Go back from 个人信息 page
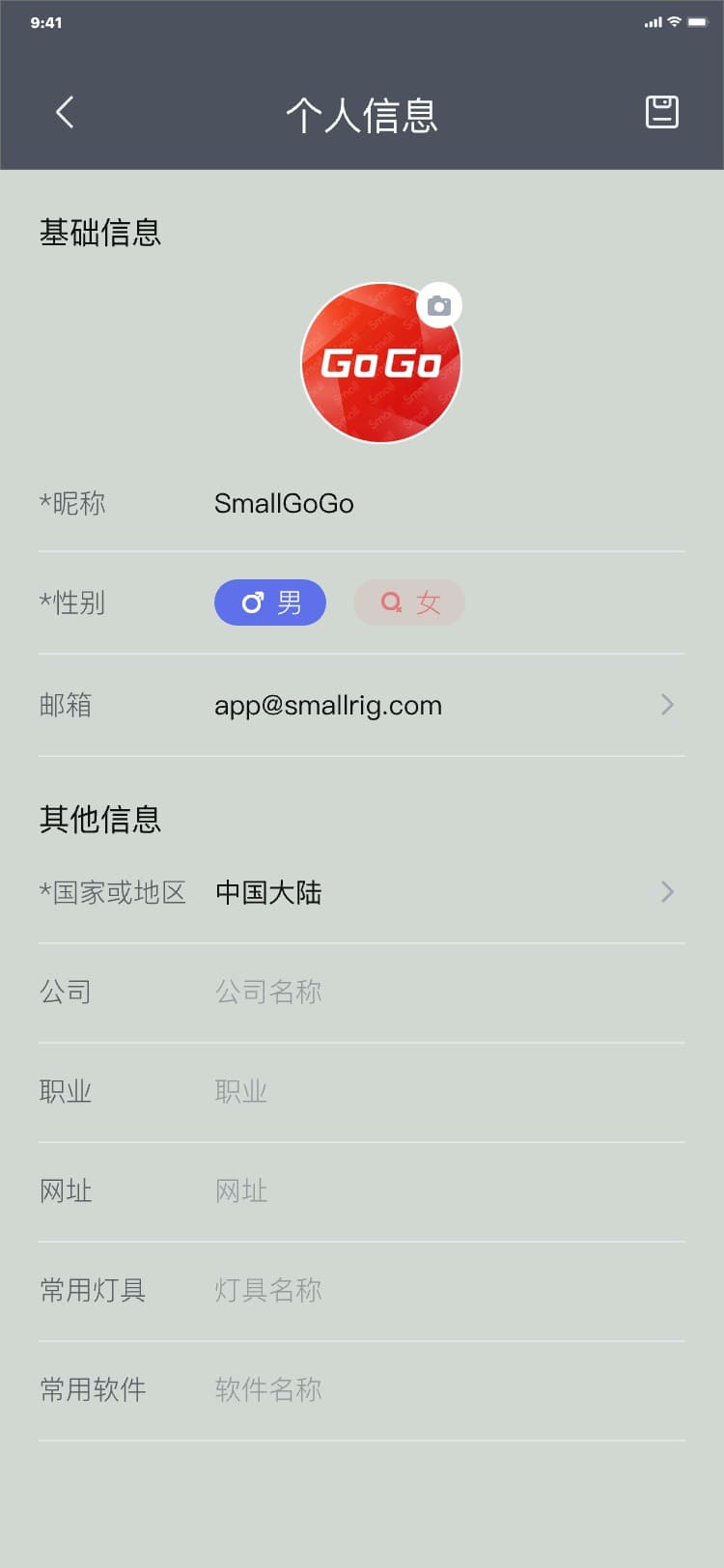Viewport: 724px width, 1568px height. point(65,113)
